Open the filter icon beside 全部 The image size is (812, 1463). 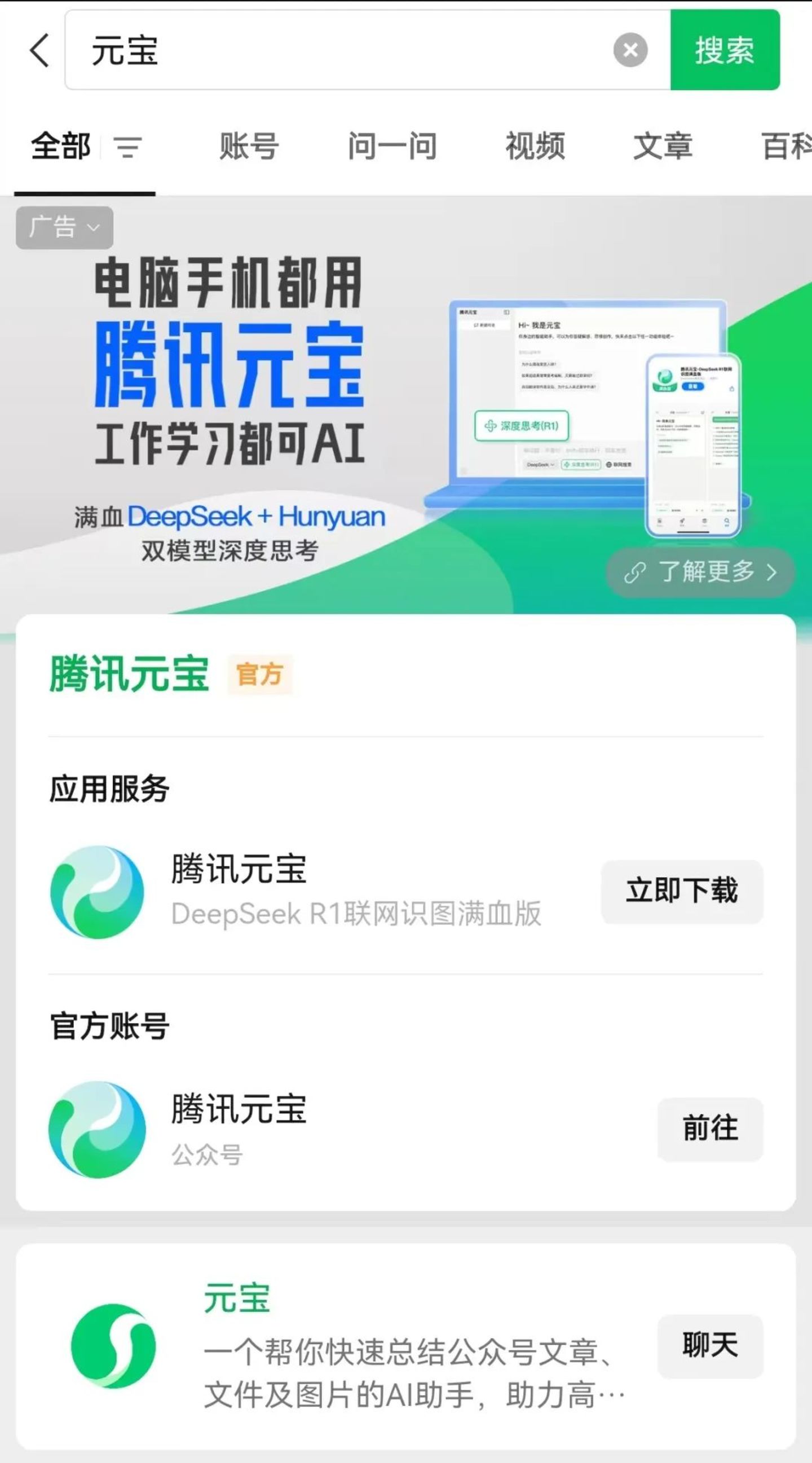tap(128, 147)
